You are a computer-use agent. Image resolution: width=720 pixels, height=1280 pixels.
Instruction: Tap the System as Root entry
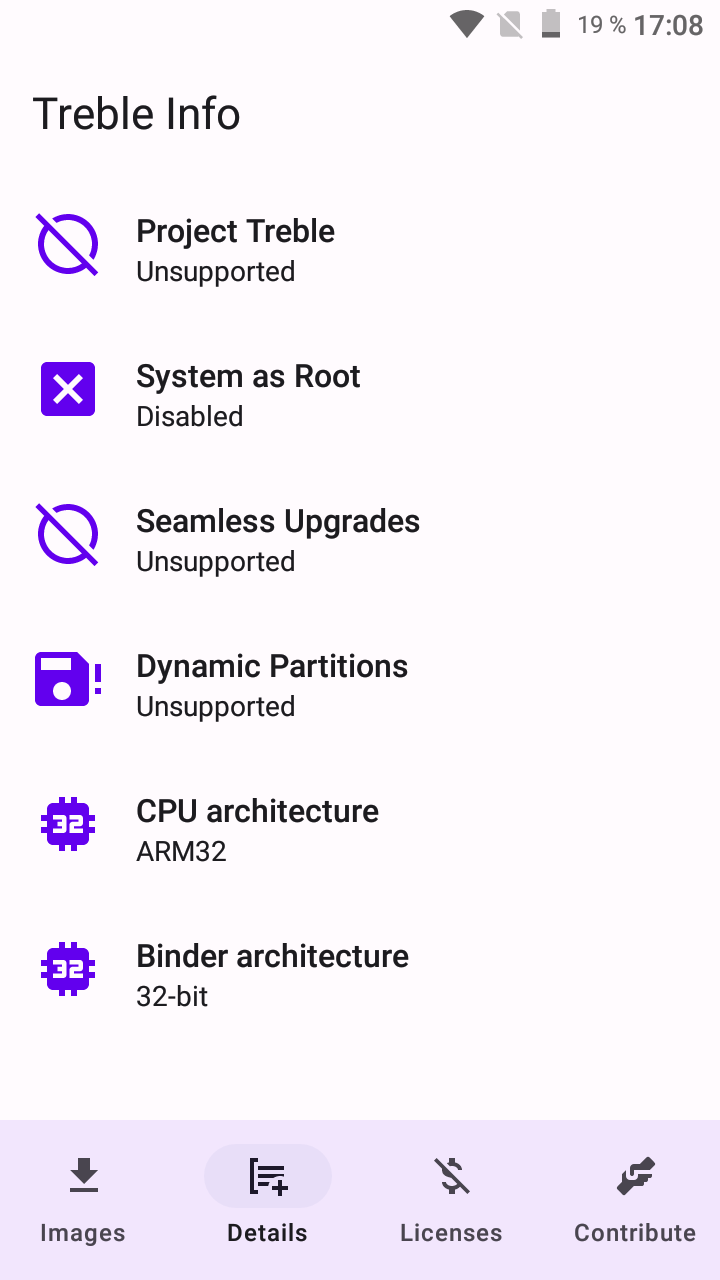pos(360,395)
